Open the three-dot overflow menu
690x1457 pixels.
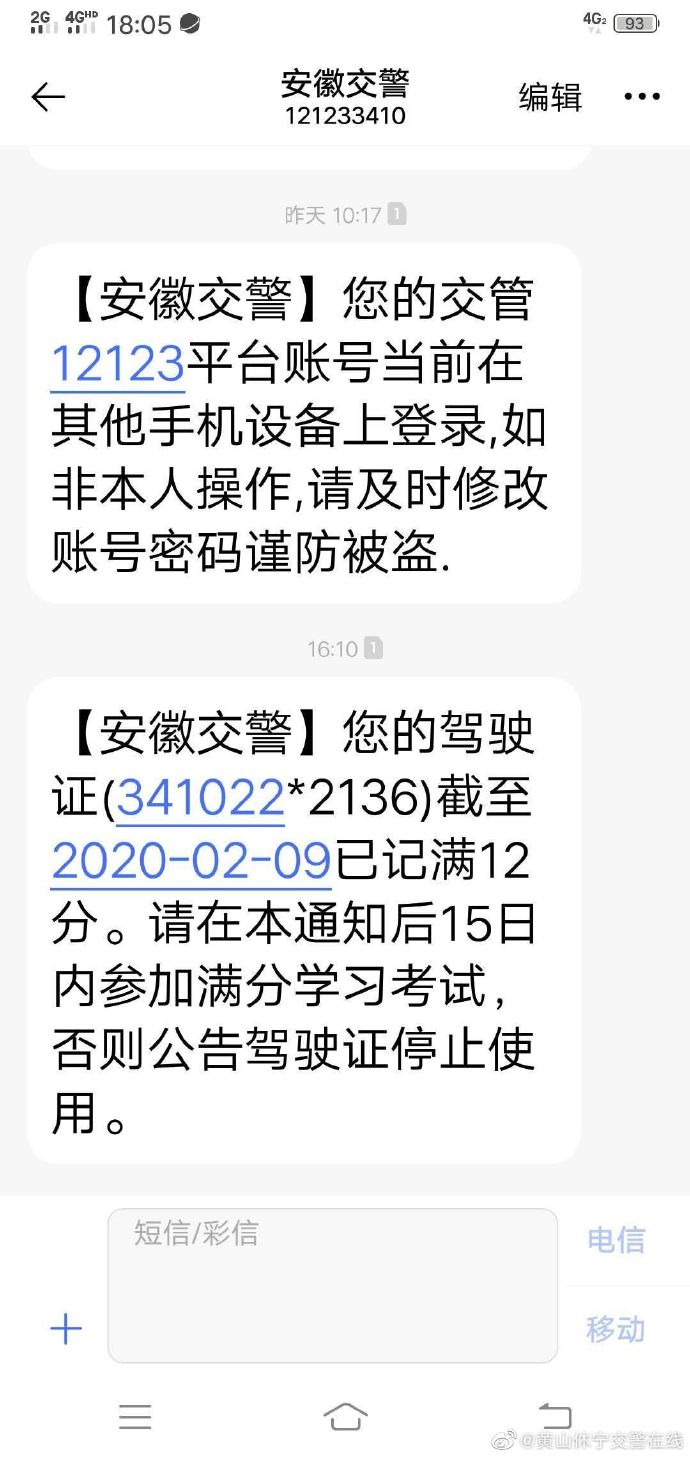tap(642, 97)
